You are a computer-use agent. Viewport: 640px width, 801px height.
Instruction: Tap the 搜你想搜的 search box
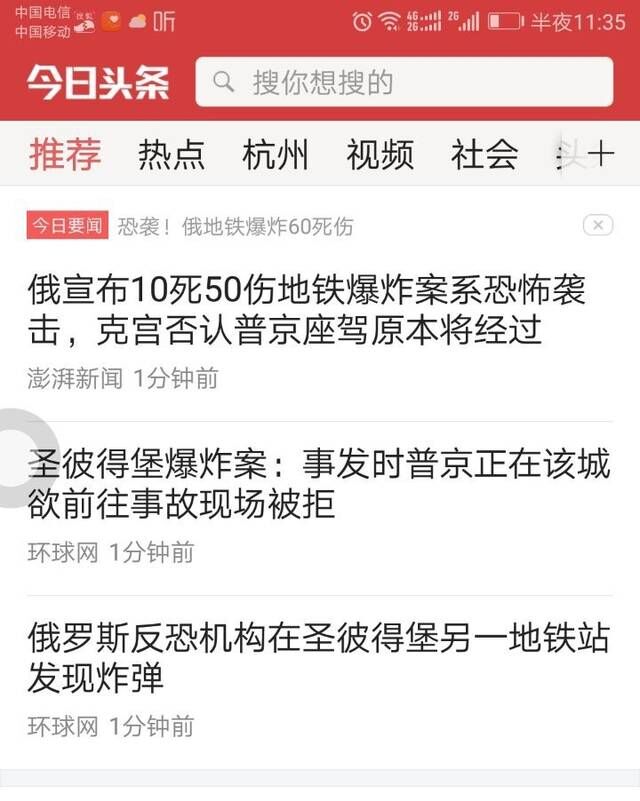403,82
